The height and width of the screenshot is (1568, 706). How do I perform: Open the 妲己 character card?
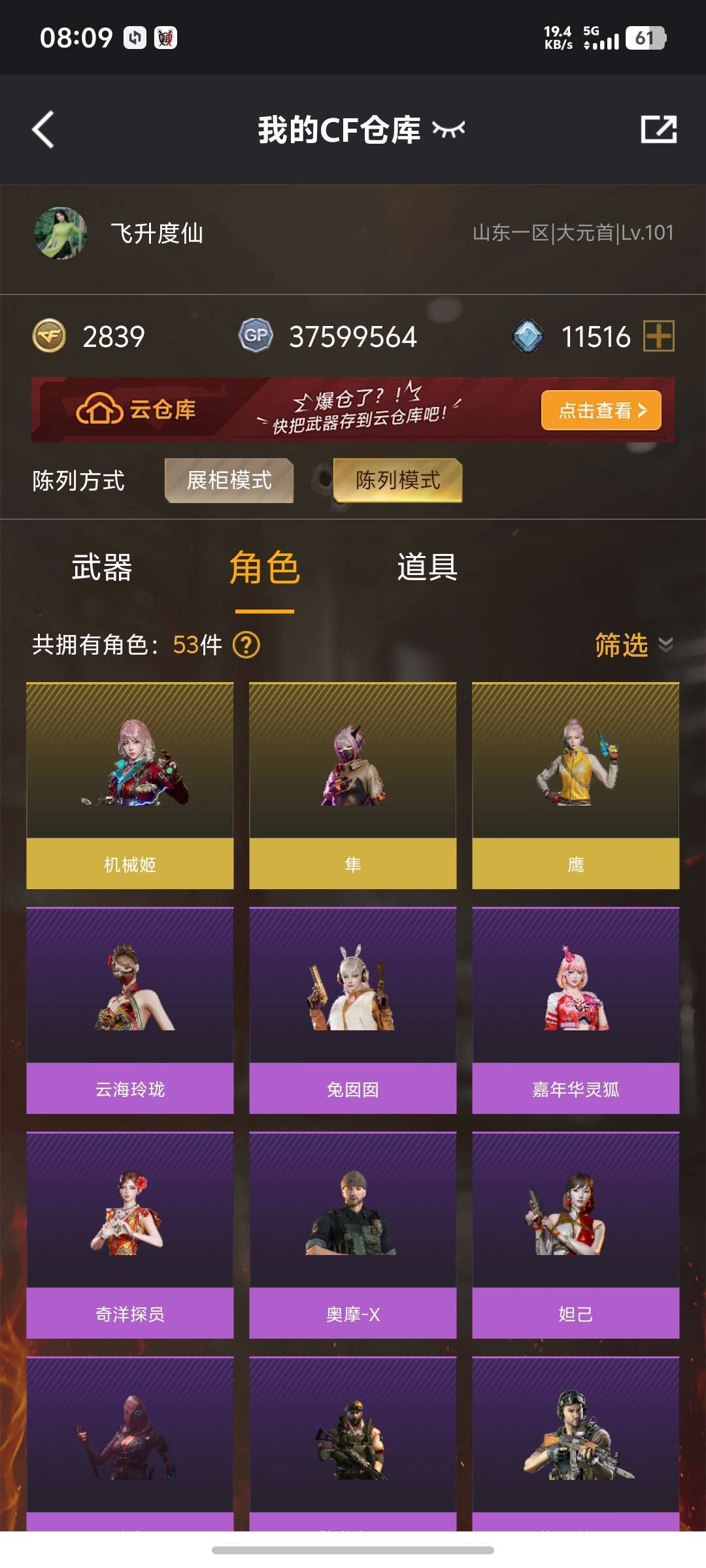pyautogui.click(x=576, y=1235)
